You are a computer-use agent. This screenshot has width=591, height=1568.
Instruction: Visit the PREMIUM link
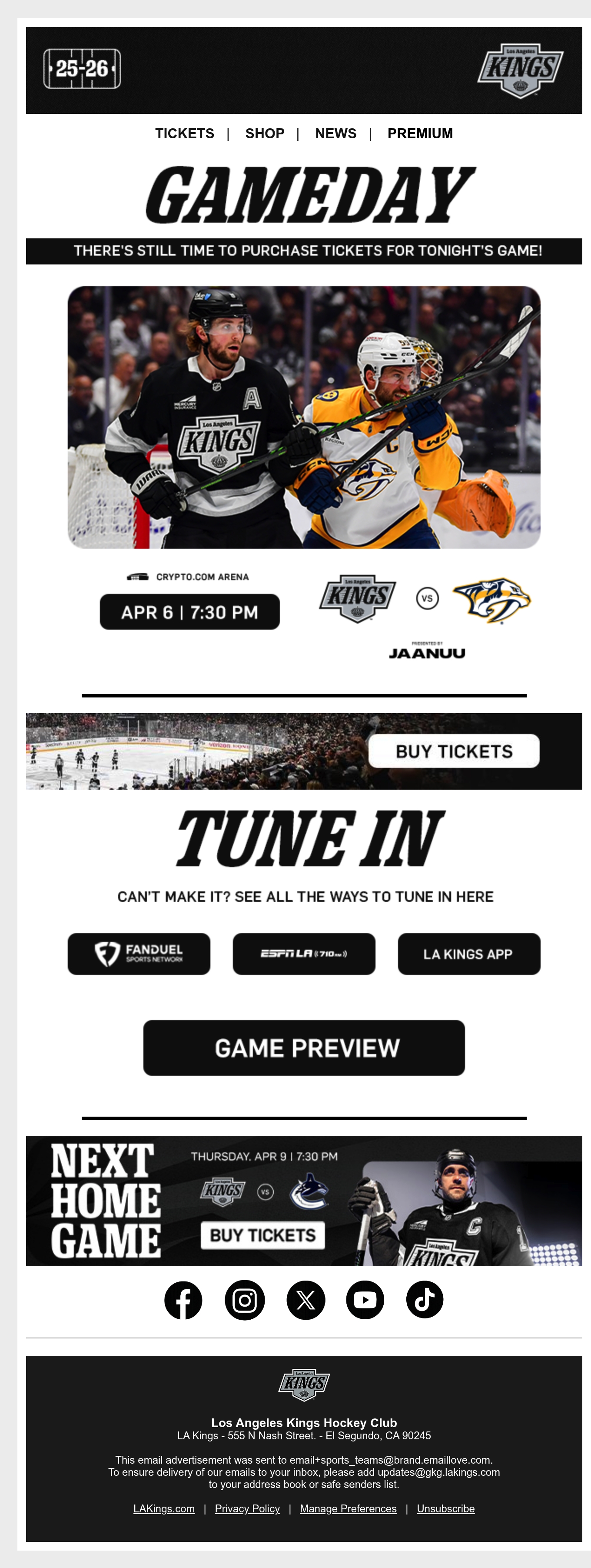tap(420, 133)
